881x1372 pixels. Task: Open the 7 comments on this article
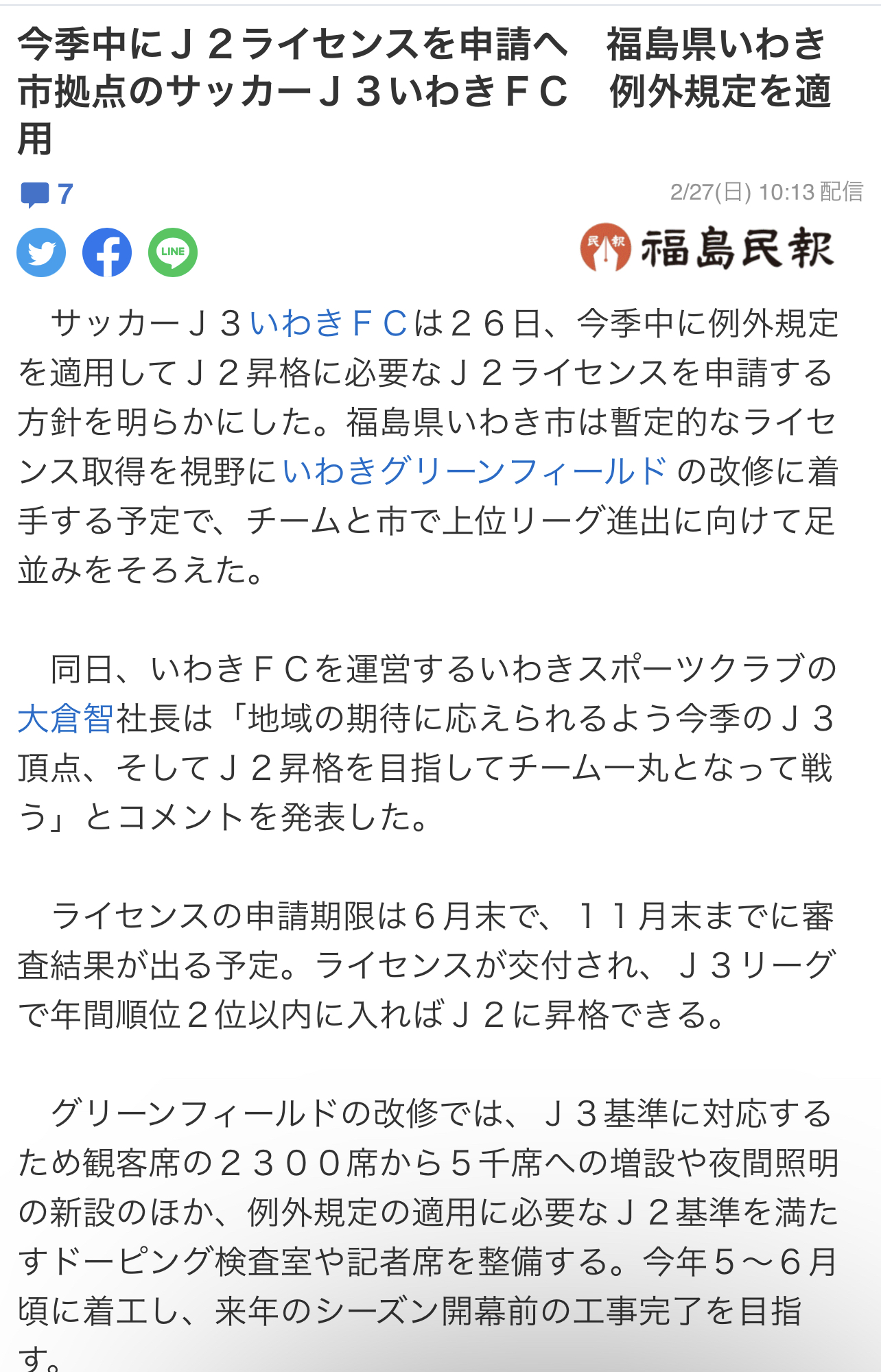coord(47,194)
